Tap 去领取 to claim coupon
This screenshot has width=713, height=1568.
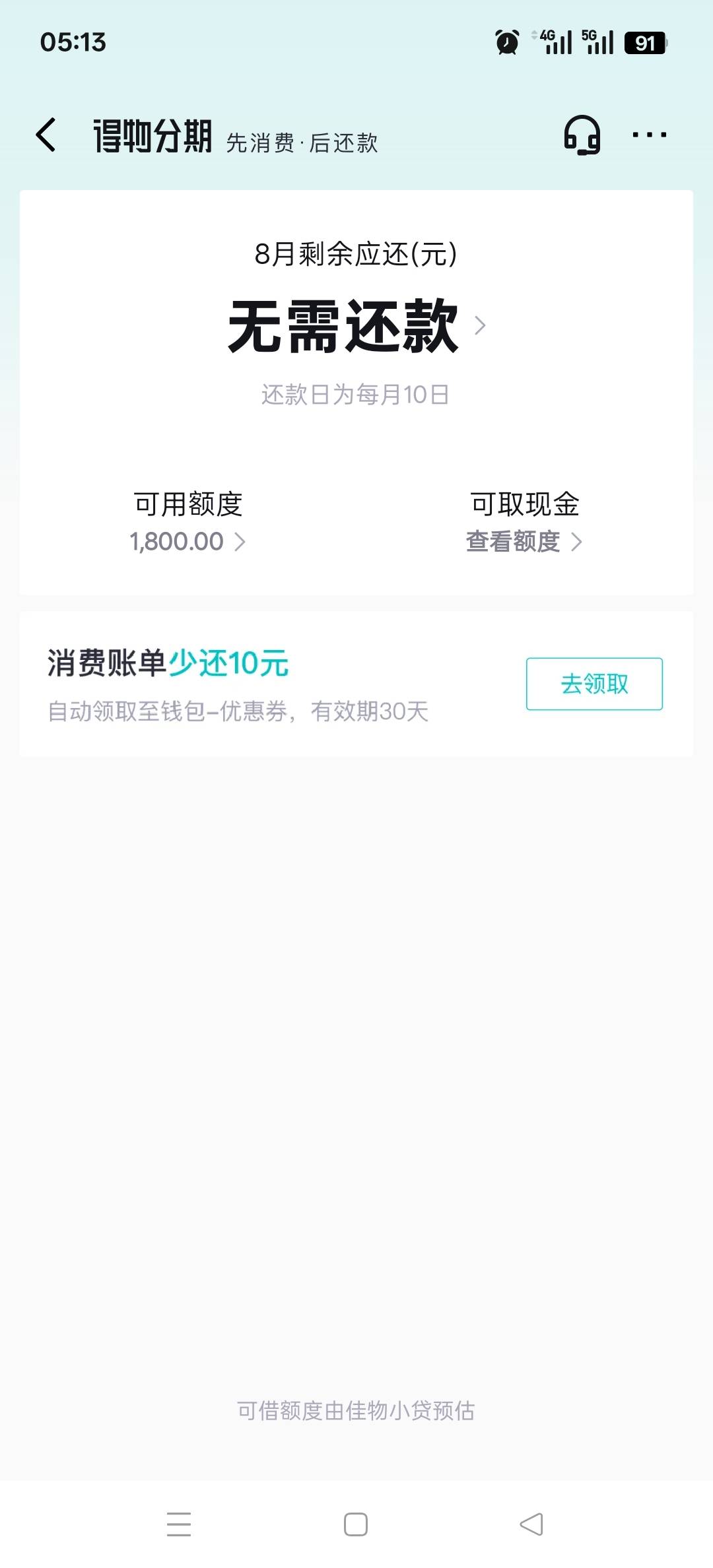[594, 684]
